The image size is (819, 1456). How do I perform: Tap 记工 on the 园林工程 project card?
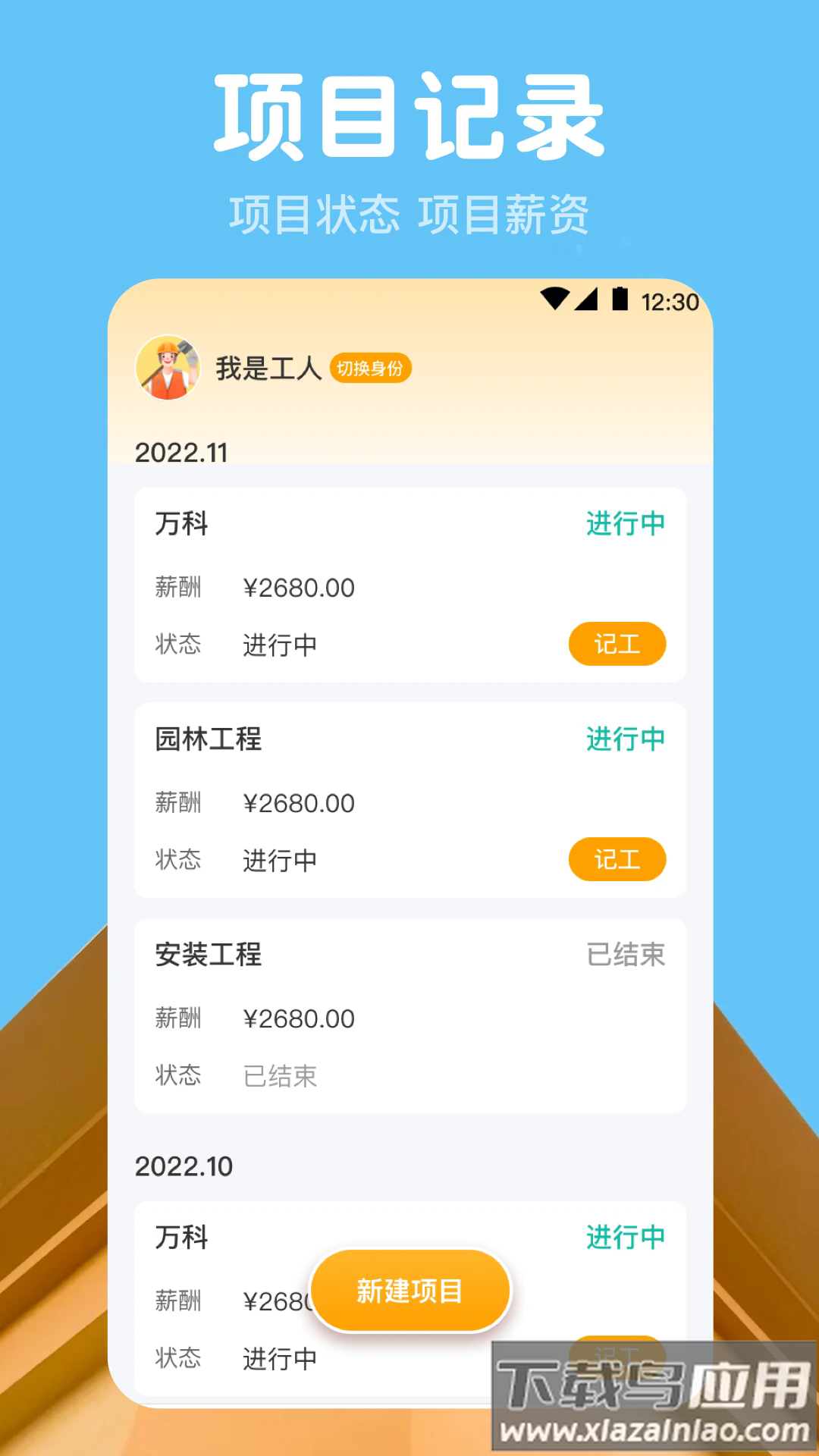click(x=618, y=860)
